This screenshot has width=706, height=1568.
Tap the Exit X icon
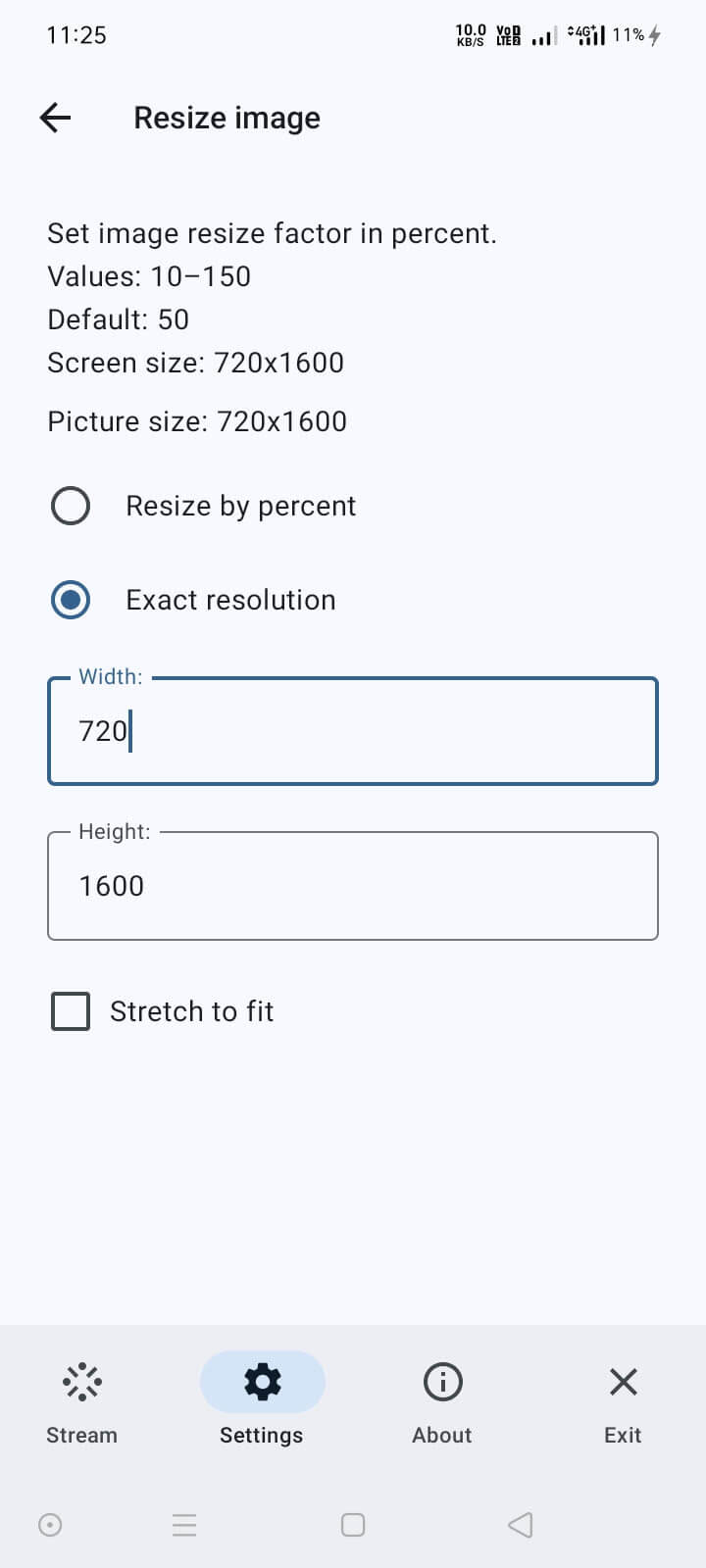[623, 1382]
